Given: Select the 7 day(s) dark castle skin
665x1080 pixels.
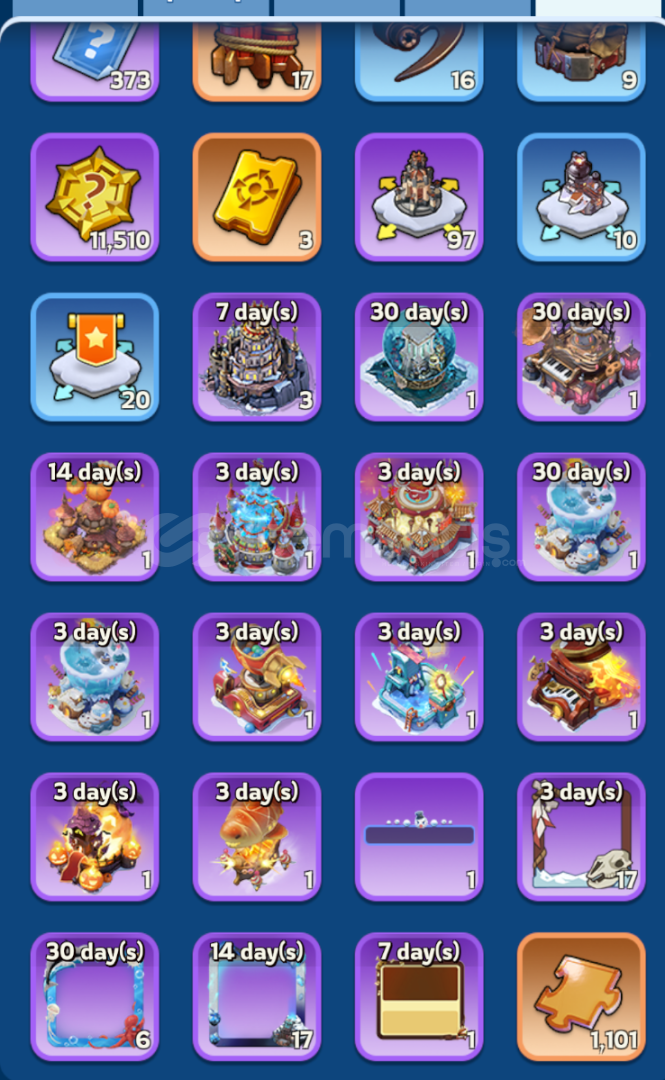Looking at the screenshot, I should pyautogui.click(x=257, y=357).
